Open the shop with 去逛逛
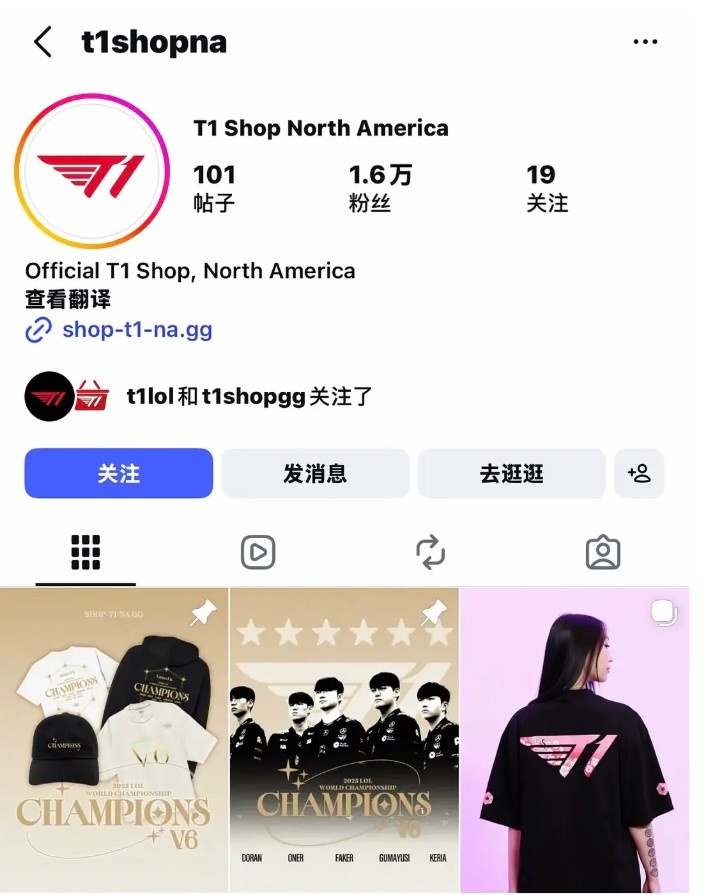Image resolution: width=705 pixels, height=895 pixels. click(x=511, y=473)
